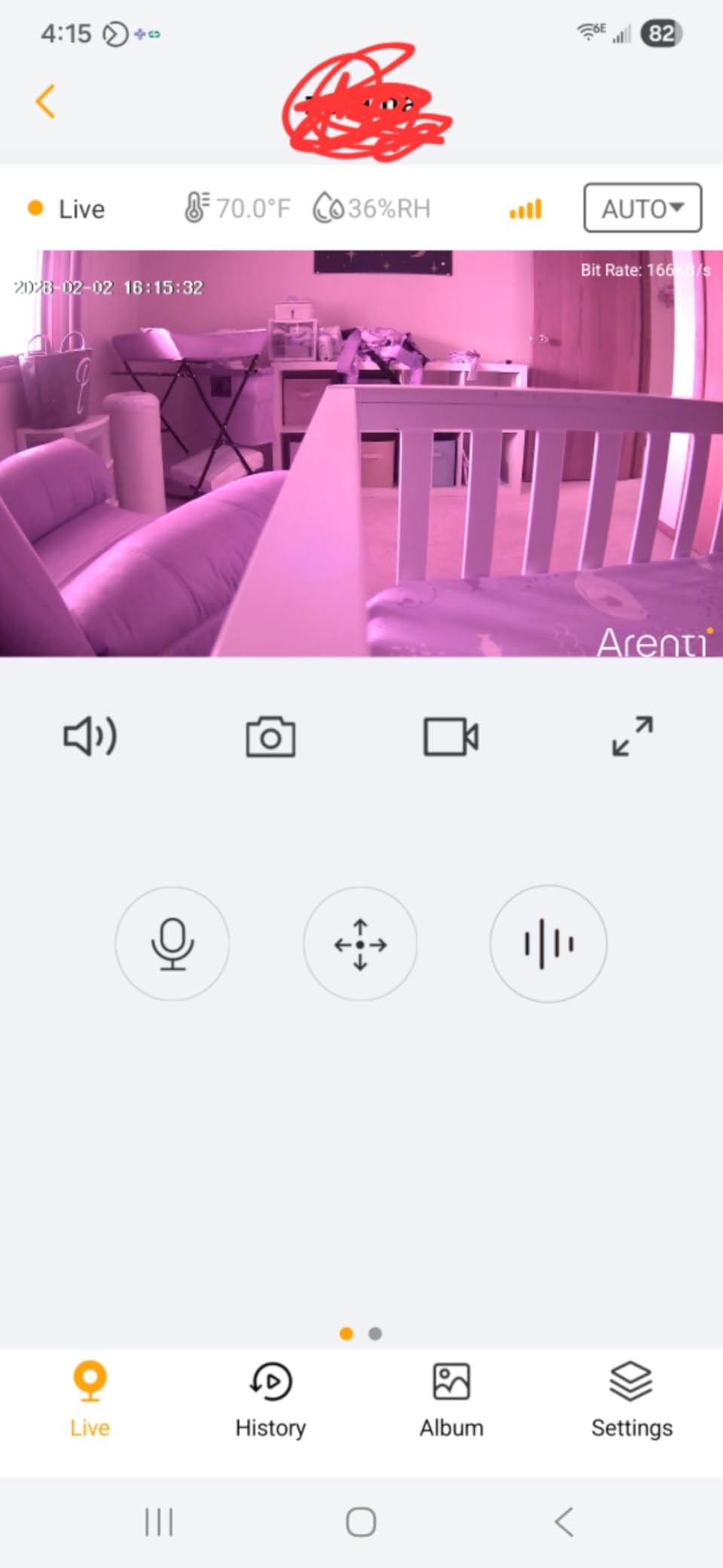Open the lullaby sound controls

(x=548, y=944)
